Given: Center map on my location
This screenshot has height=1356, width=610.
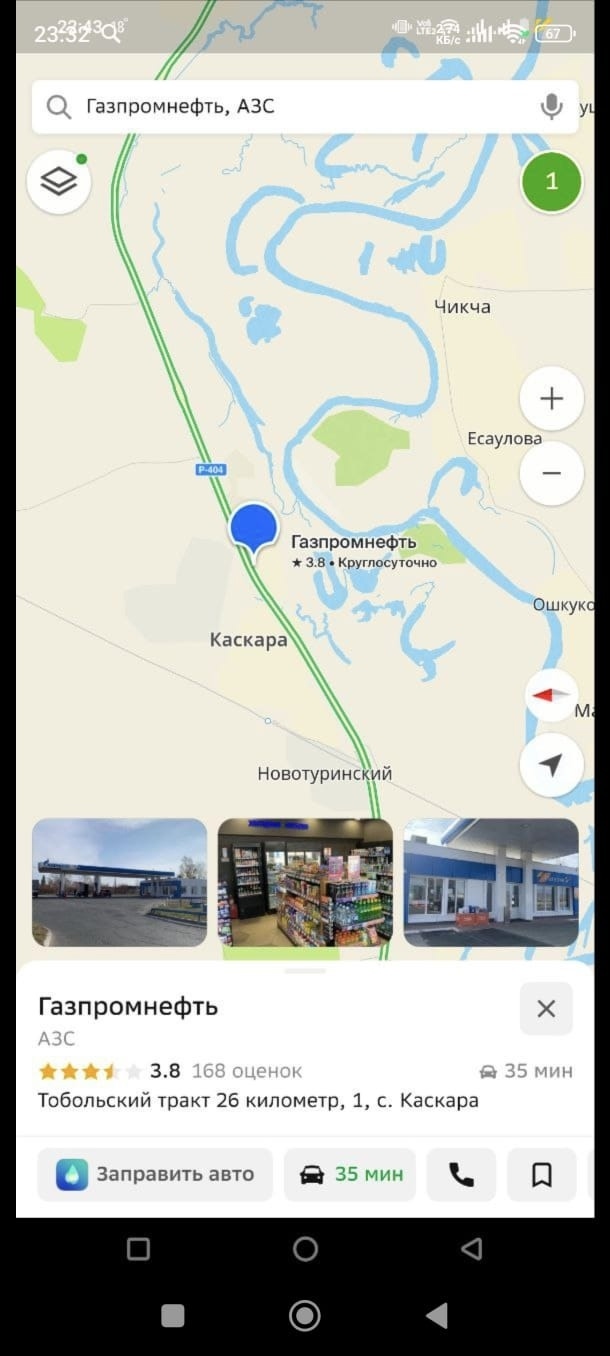Looking at the screenshot, I should click(551, 765).
